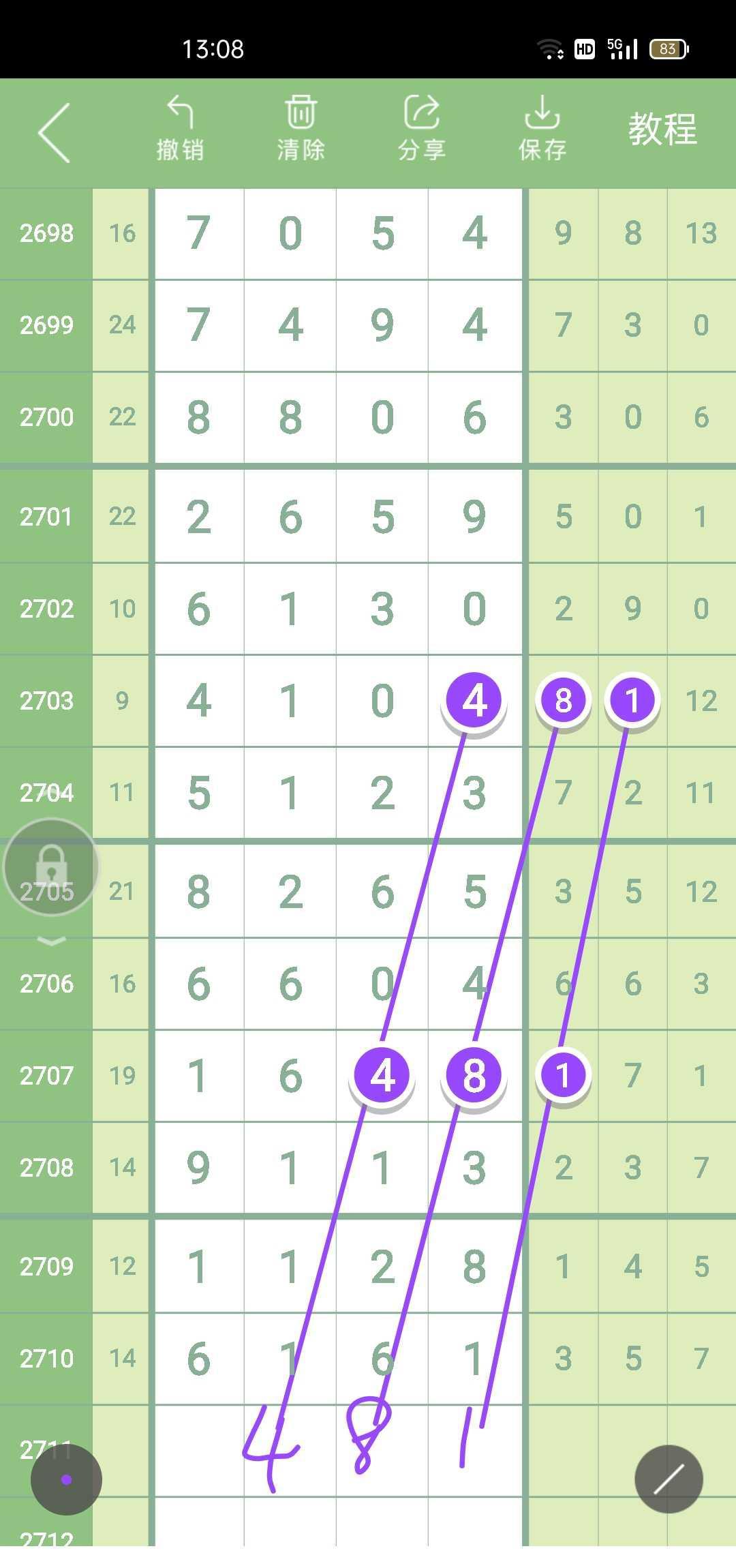Tap the circled 8 in row 2707
Image resolution: width=736 pixels, height=1568 pixels.
pyautogui.click(x=474, y=1075)
